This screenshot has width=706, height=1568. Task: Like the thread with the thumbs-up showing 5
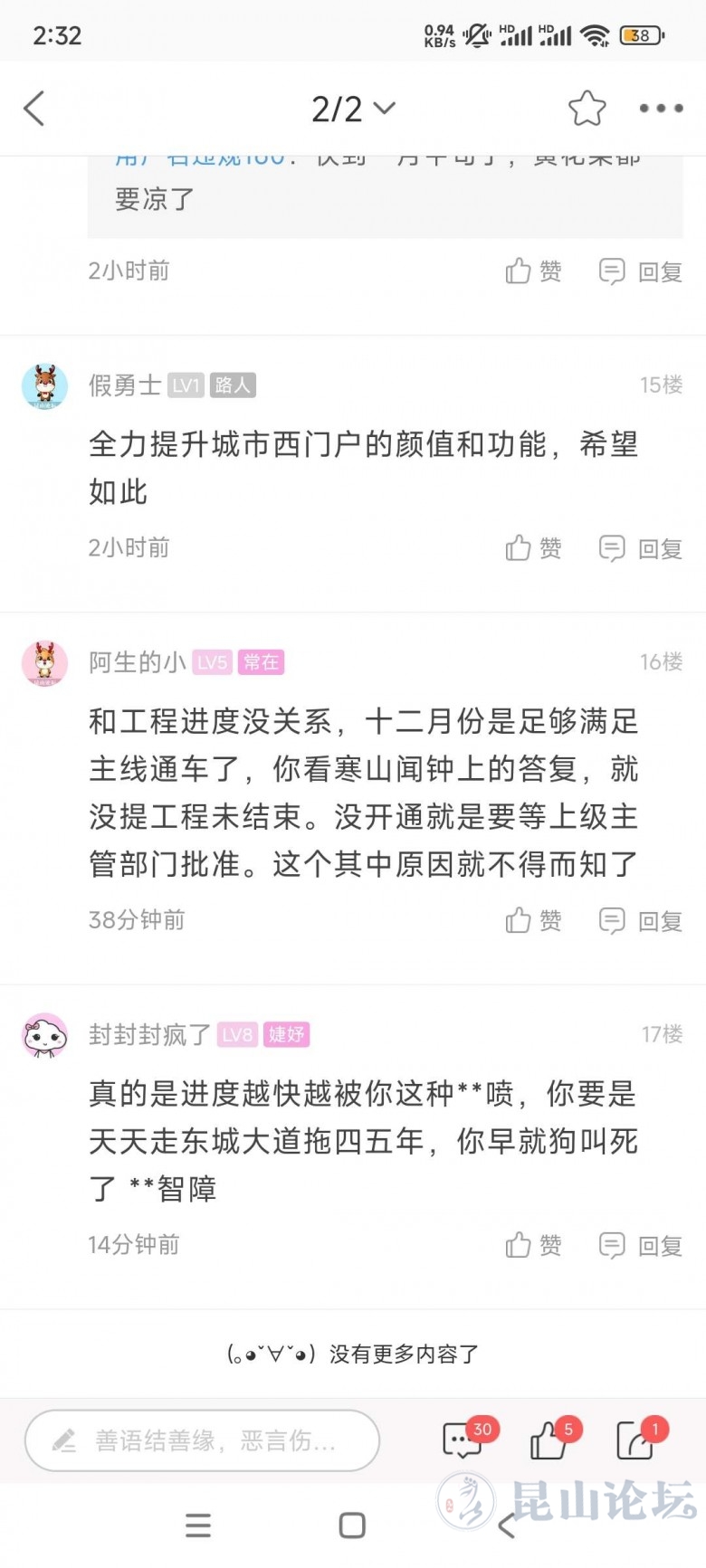(549, 1440)
